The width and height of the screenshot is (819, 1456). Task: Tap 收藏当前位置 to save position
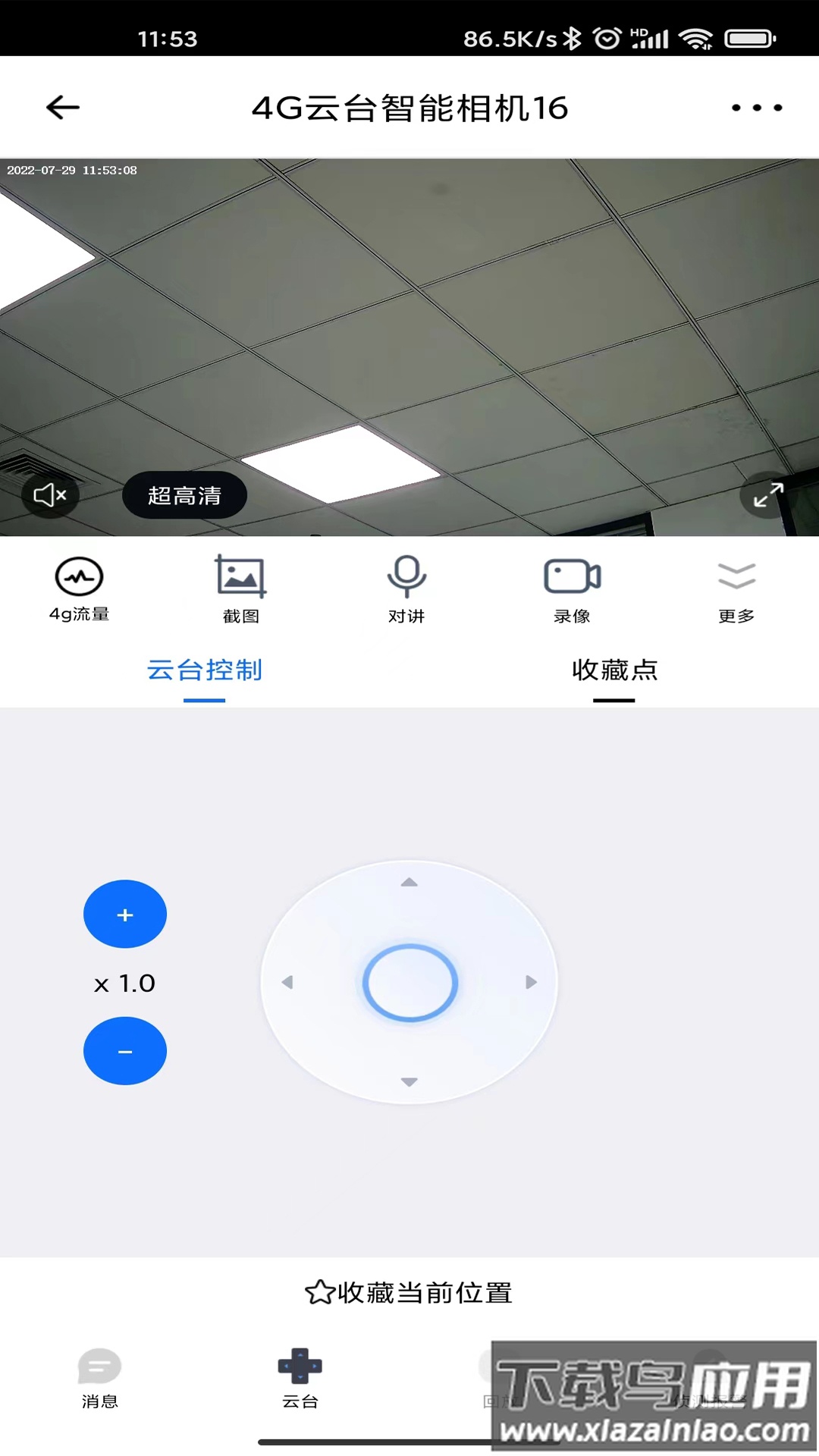[x=409, y=1292]
